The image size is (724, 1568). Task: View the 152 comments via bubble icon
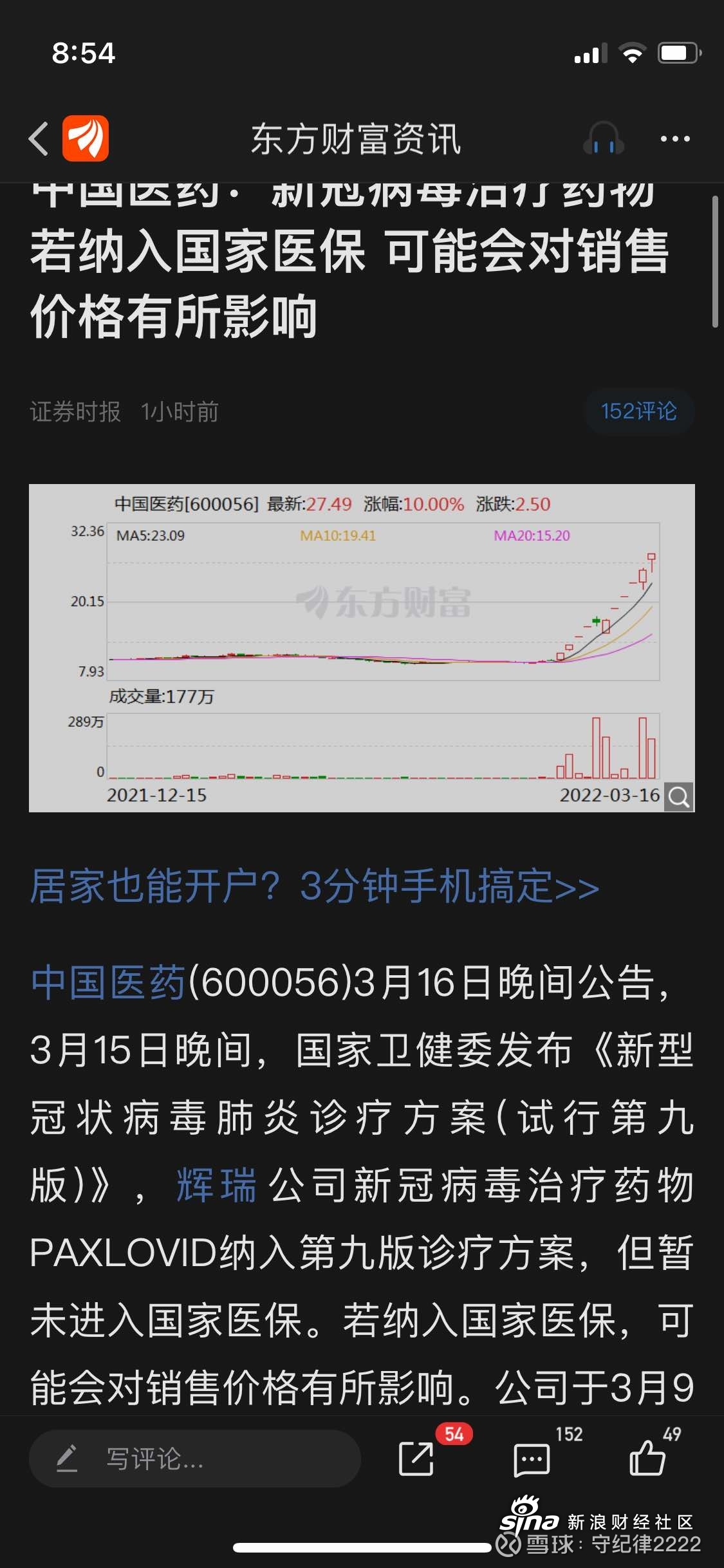[x=532, y=1459]
